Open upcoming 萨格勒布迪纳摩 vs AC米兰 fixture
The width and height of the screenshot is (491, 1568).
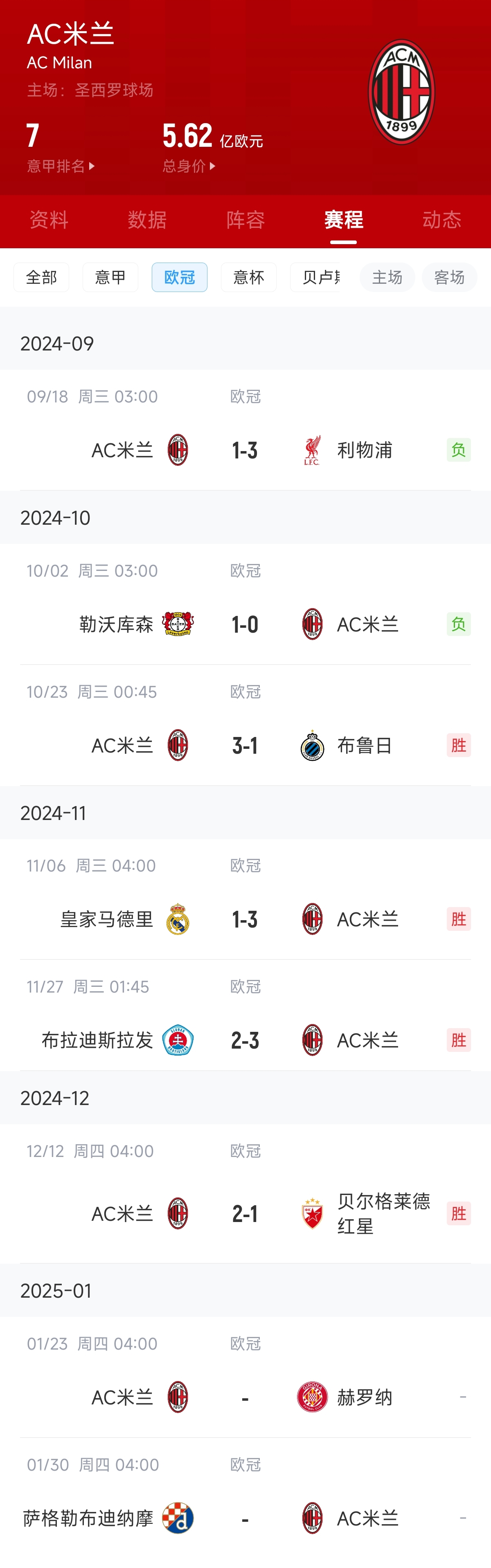(x=245, y=1519)
